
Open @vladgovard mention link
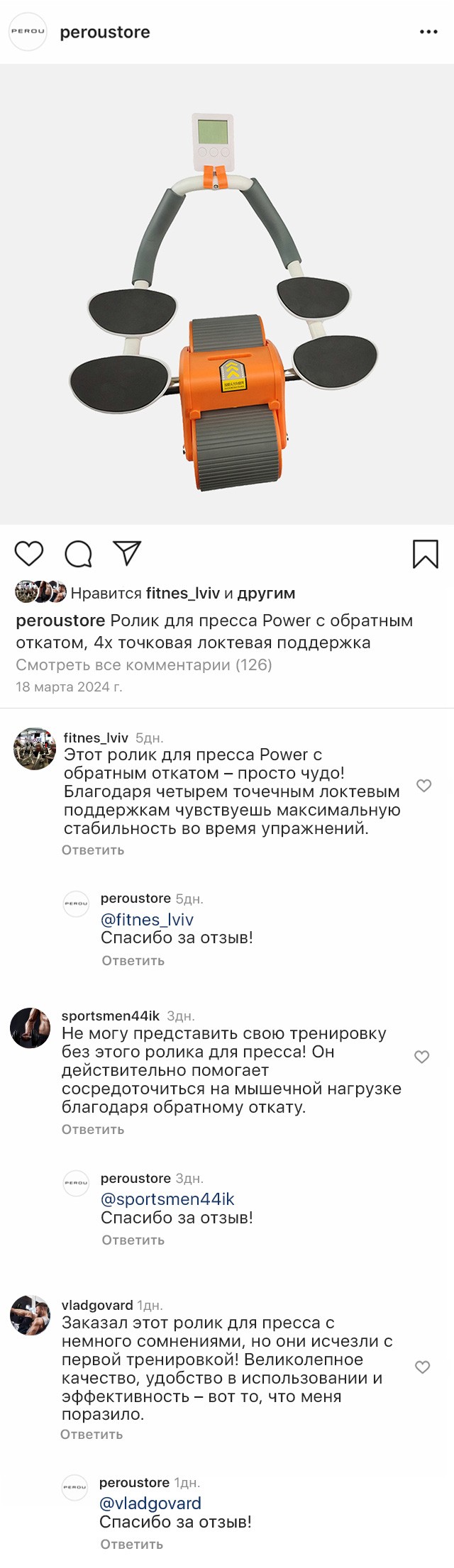(150, 1503)
